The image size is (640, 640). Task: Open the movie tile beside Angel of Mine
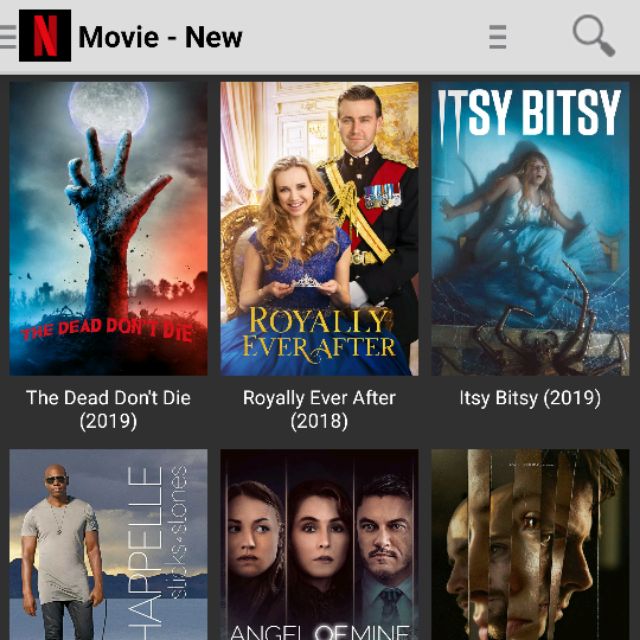tap(530, 545)
